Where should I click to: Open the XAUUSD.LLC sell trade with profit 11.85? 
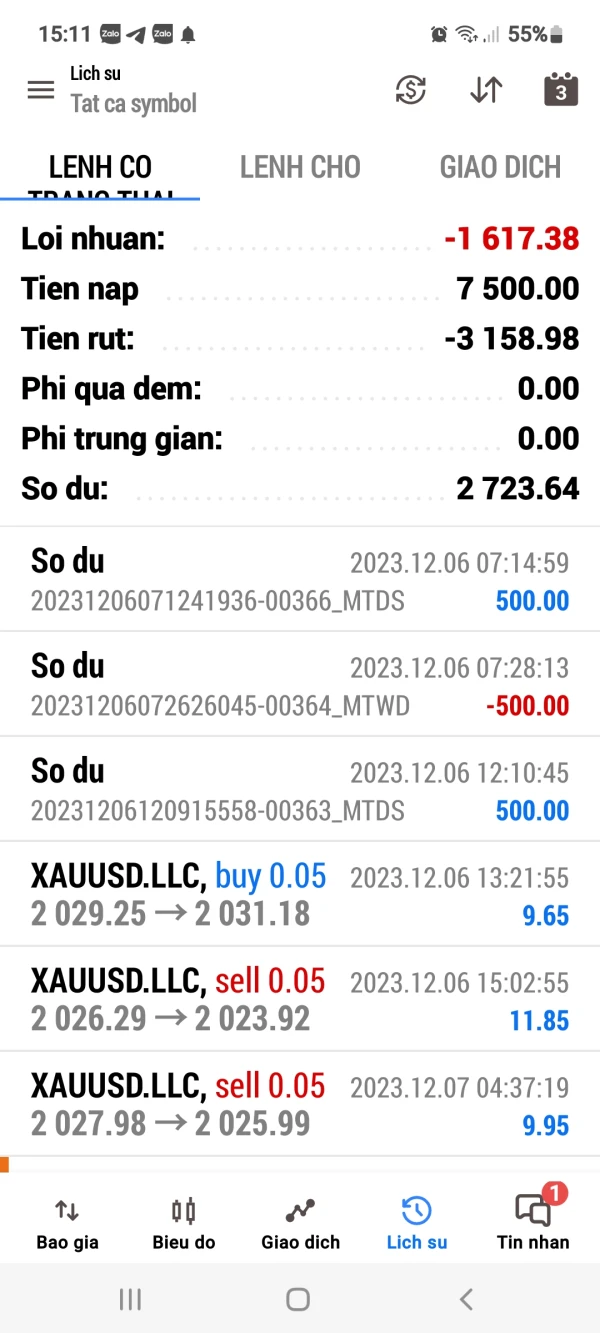pos(300,1000)
